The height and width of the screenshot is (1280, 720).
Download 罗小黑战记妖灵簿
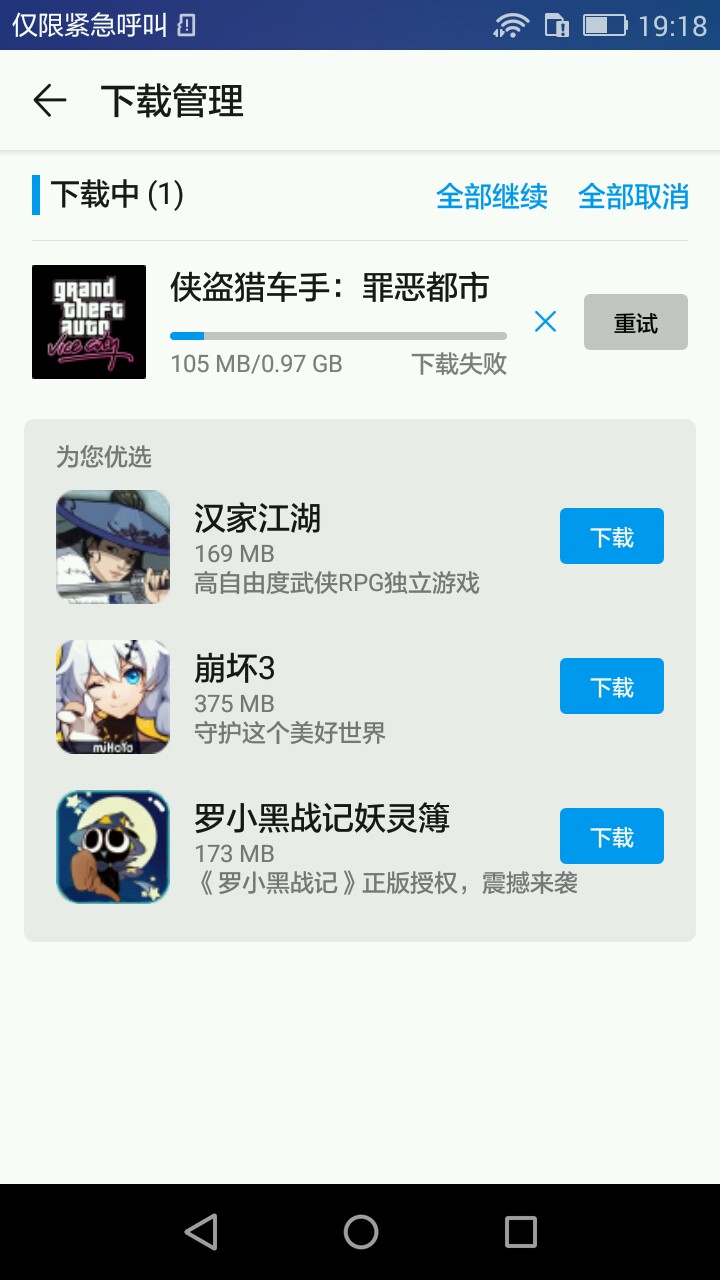pos(611,837)
